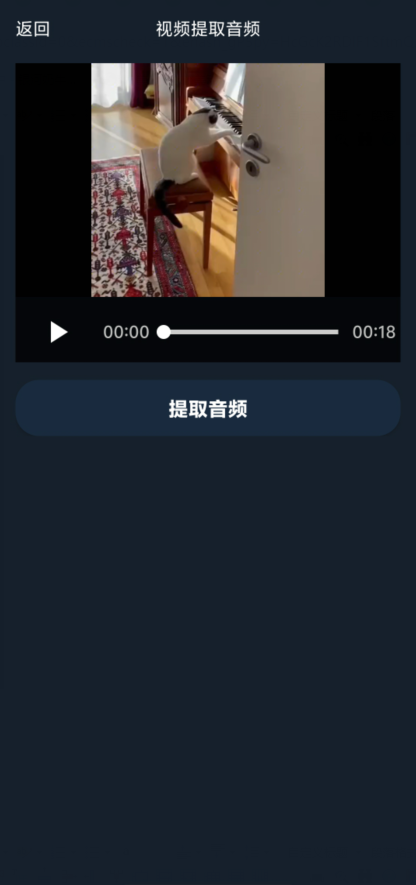Go back via 返回
Image resolution: width=416 pixels, height=885 pixels.
click(x=33, y=29)
